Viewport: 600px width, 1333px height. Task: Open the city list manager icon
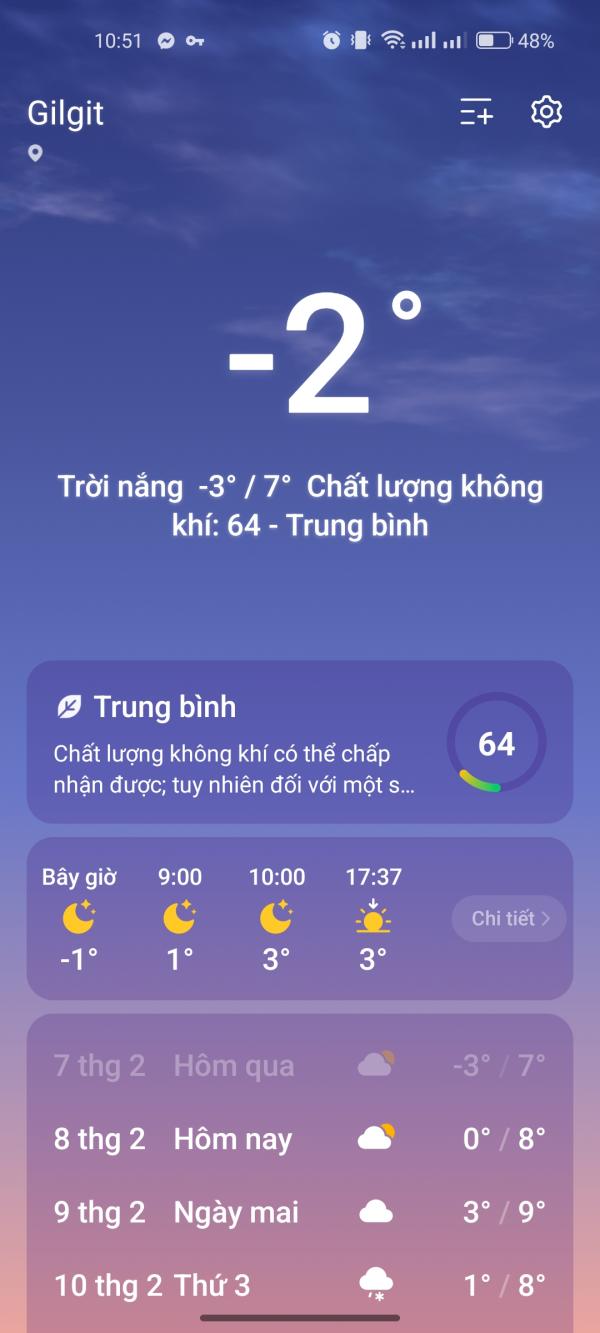(477, 113)
